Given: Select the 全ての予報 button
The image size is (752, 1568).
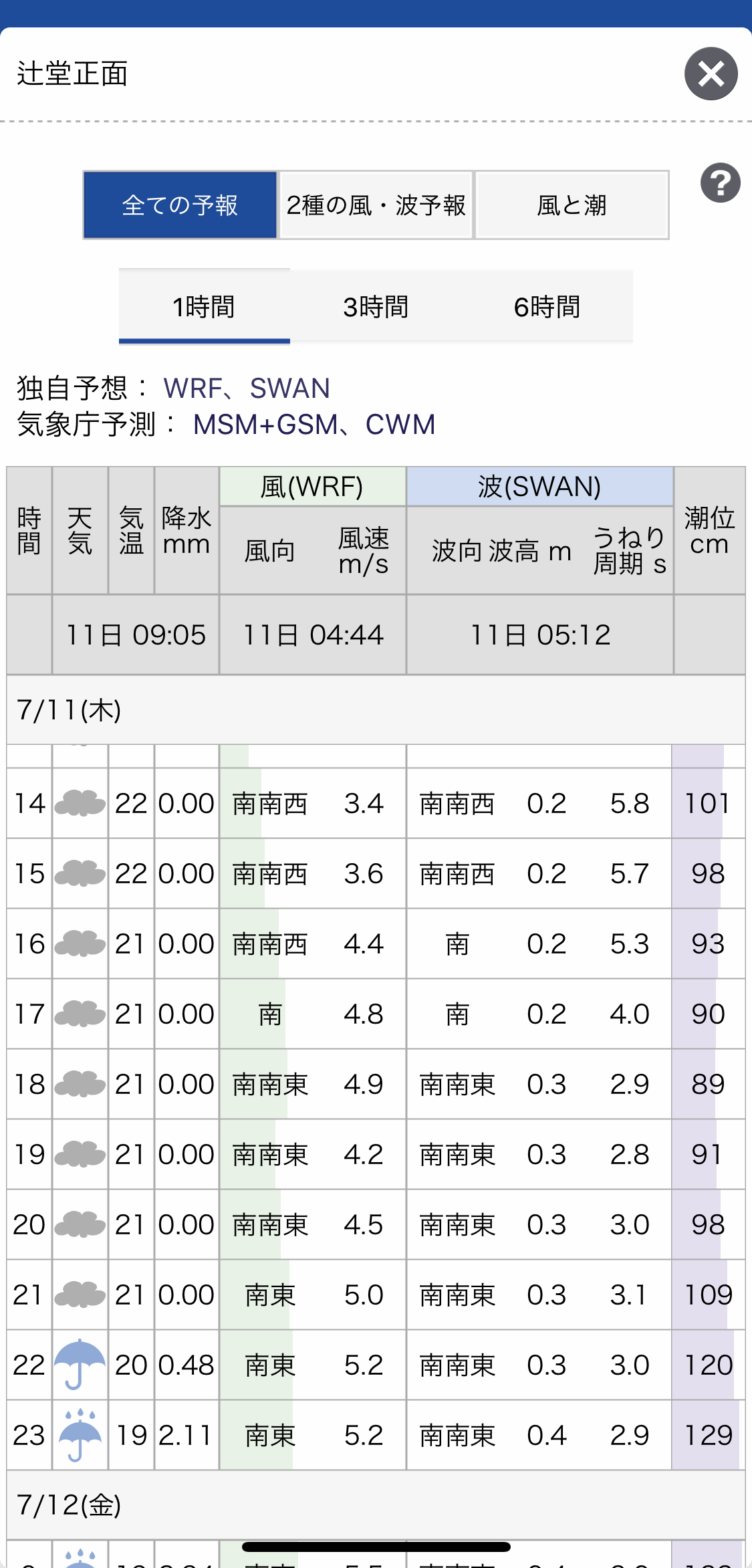Looking at the screenshot, I should (x=180, y=205).
